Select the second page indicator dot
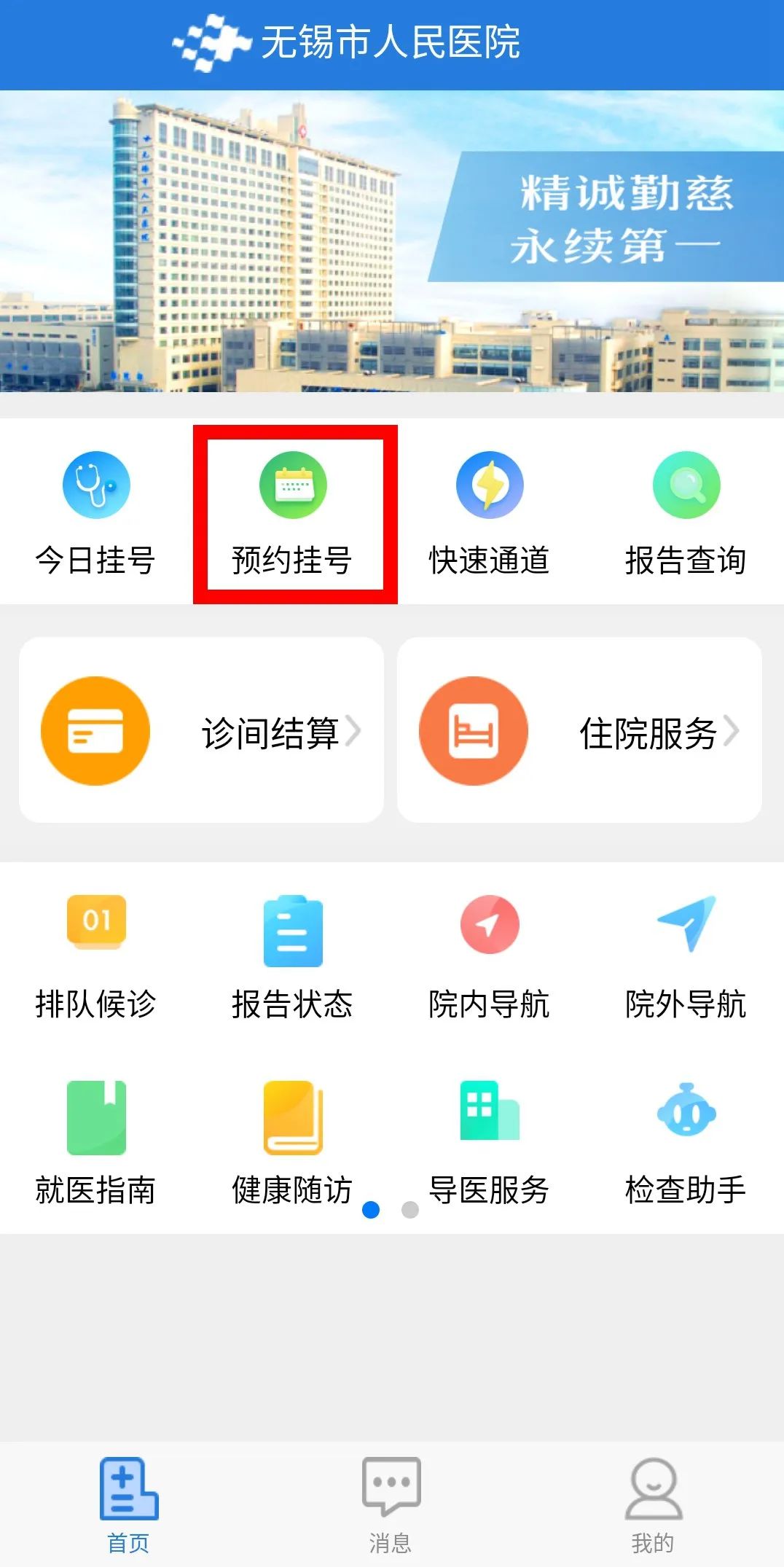This screenshot has height=1567, width=784. pyautogui.click(x=410, y=1210)
